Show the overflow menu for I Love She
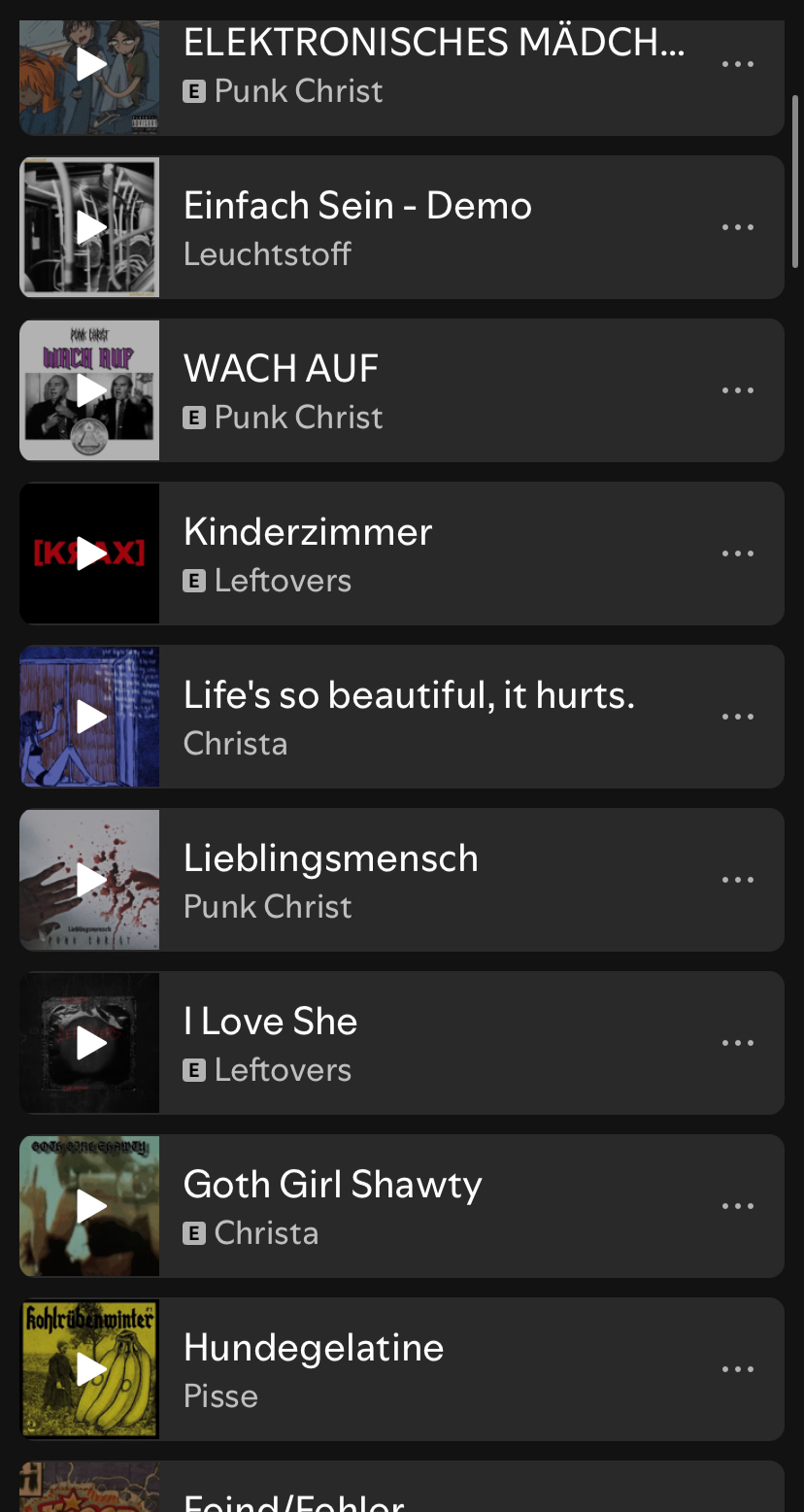Viewport: 804px width, 1512px height. (737, 1043)
